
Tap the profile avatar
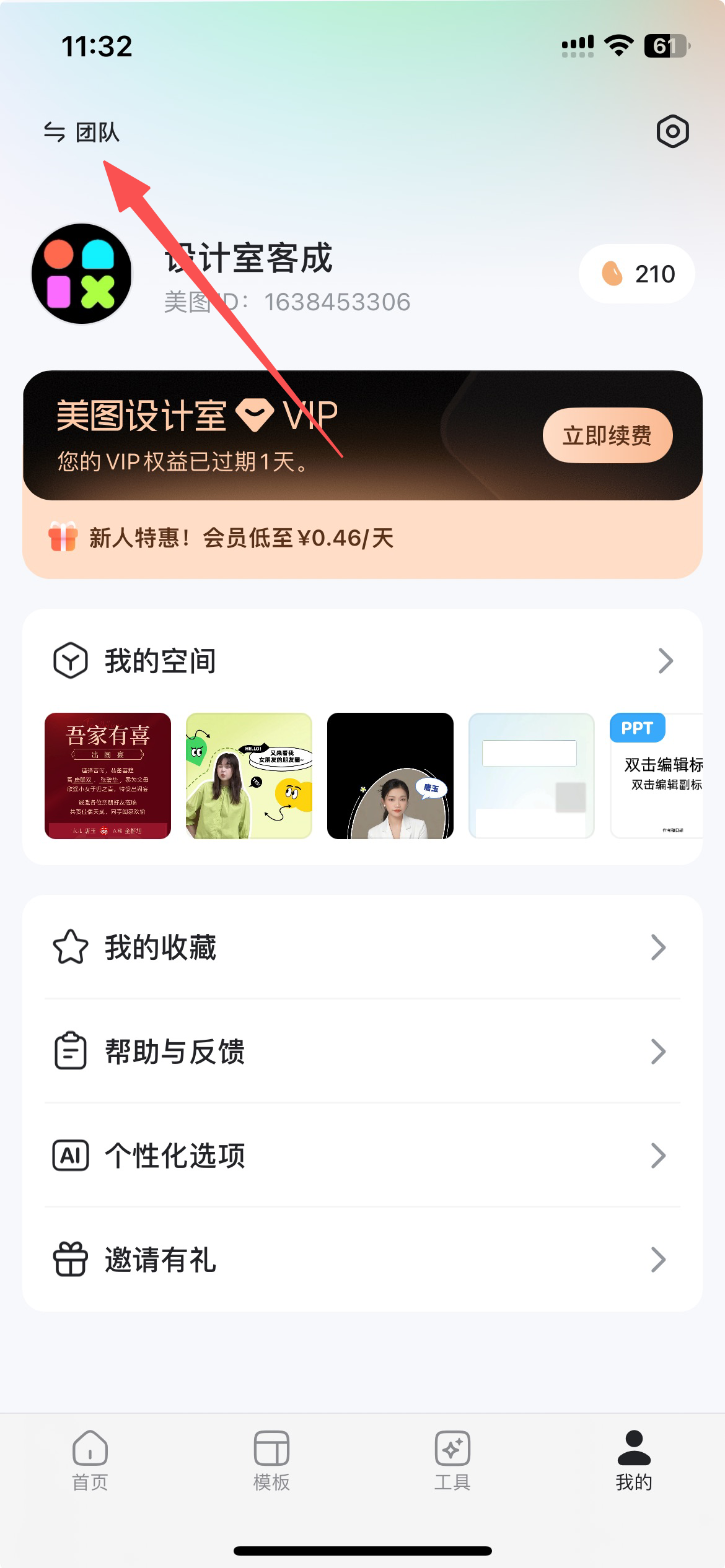[x=82, y=274]
